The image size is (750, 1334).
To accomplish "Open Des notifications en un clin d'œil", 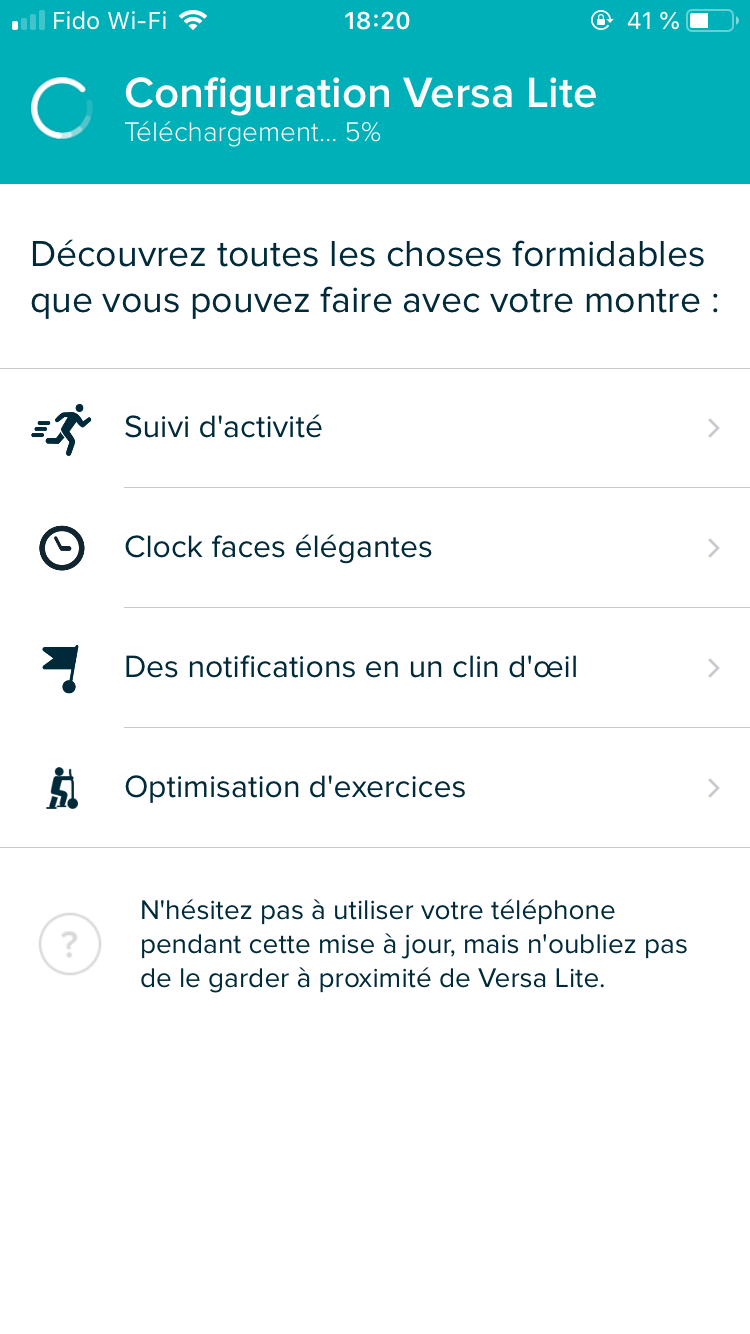I will pos(375,668).
